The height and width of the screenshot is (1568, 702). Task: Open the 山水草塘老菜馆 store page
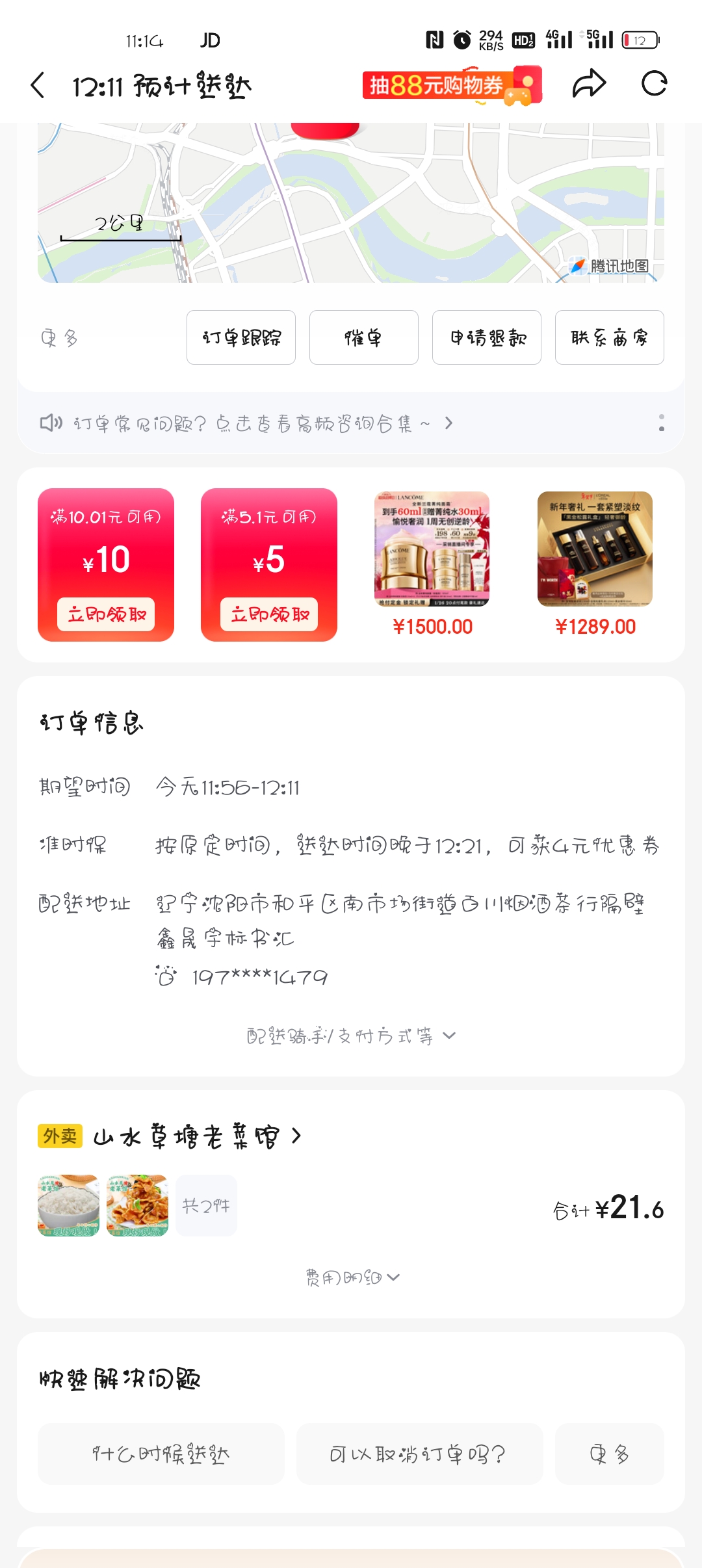195,1136
